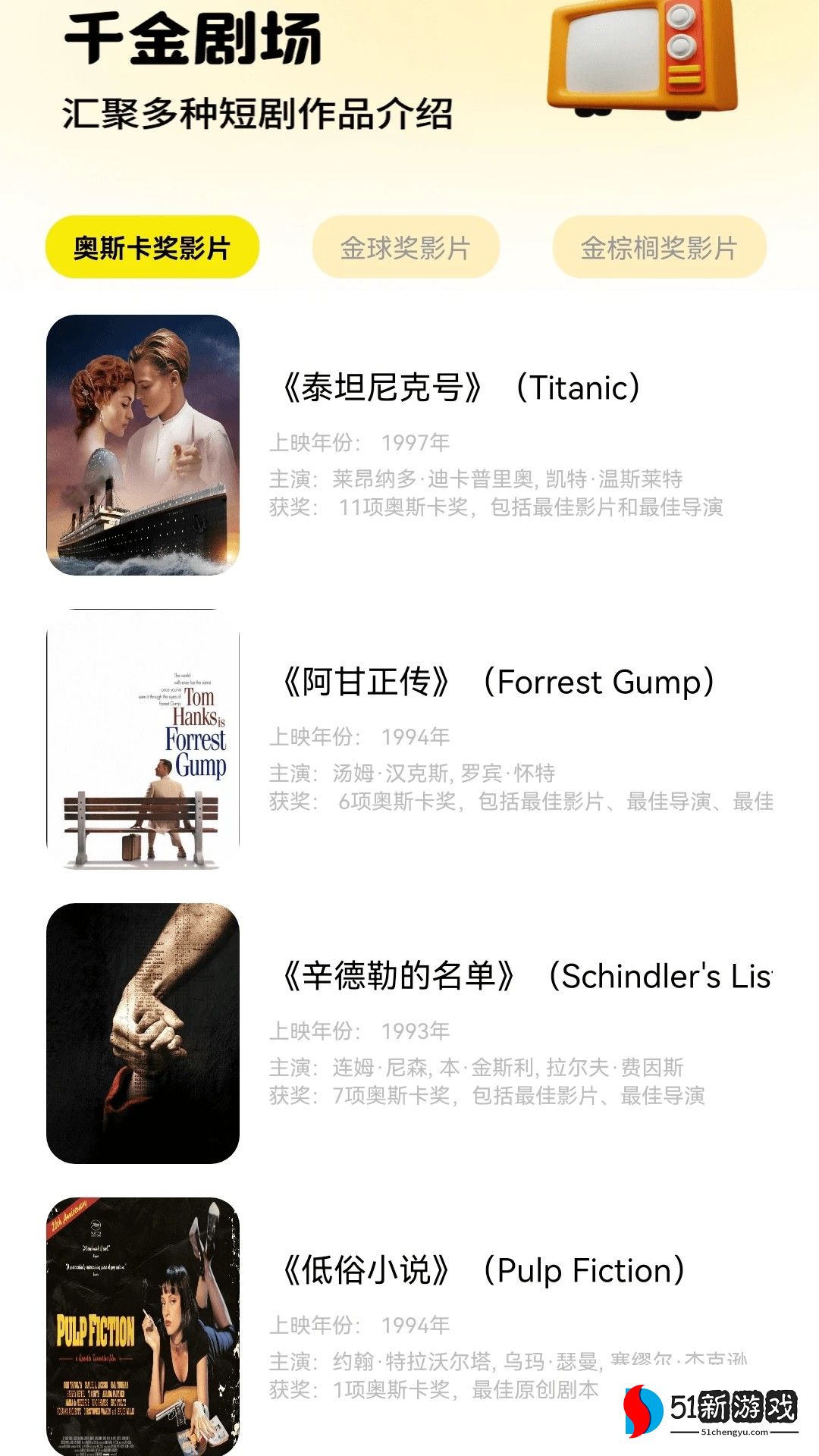The image size is (819, 1456).
Task: Open the 《阿甘正传》 Forrest Gump entry
Action: (497, 682)
